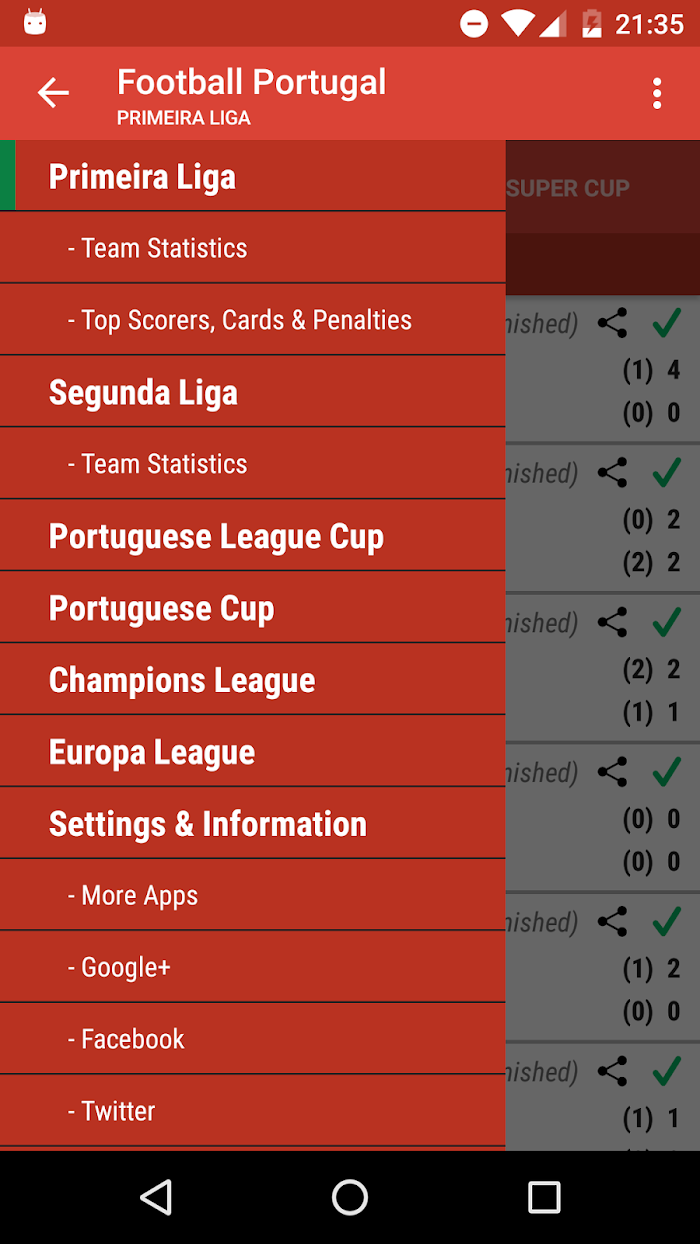Open Team Statistics under Segunda Liga
Screen dimensions: 700x1244
point(158,464)
